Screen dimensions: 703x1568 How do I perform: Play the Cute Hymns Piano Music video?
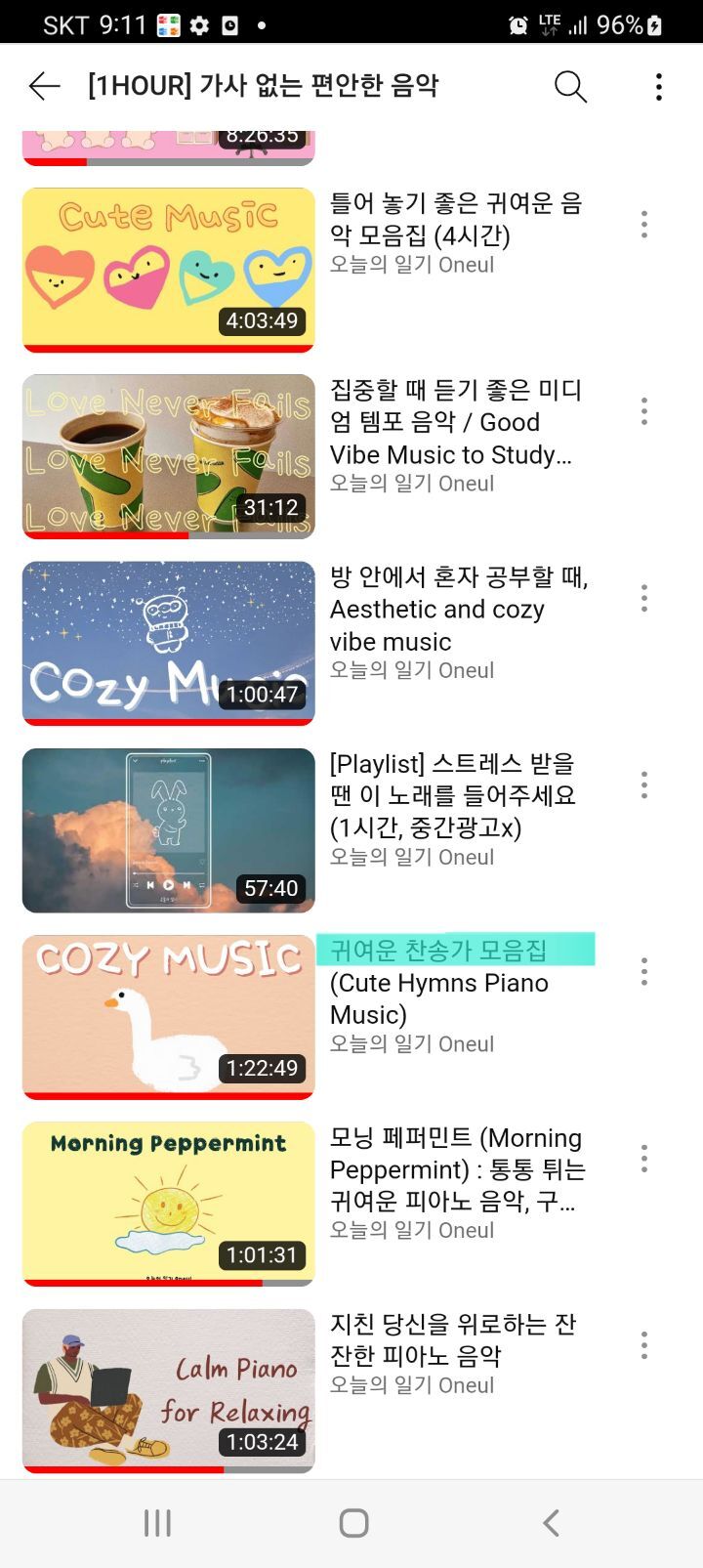[x=169, y=1016]
